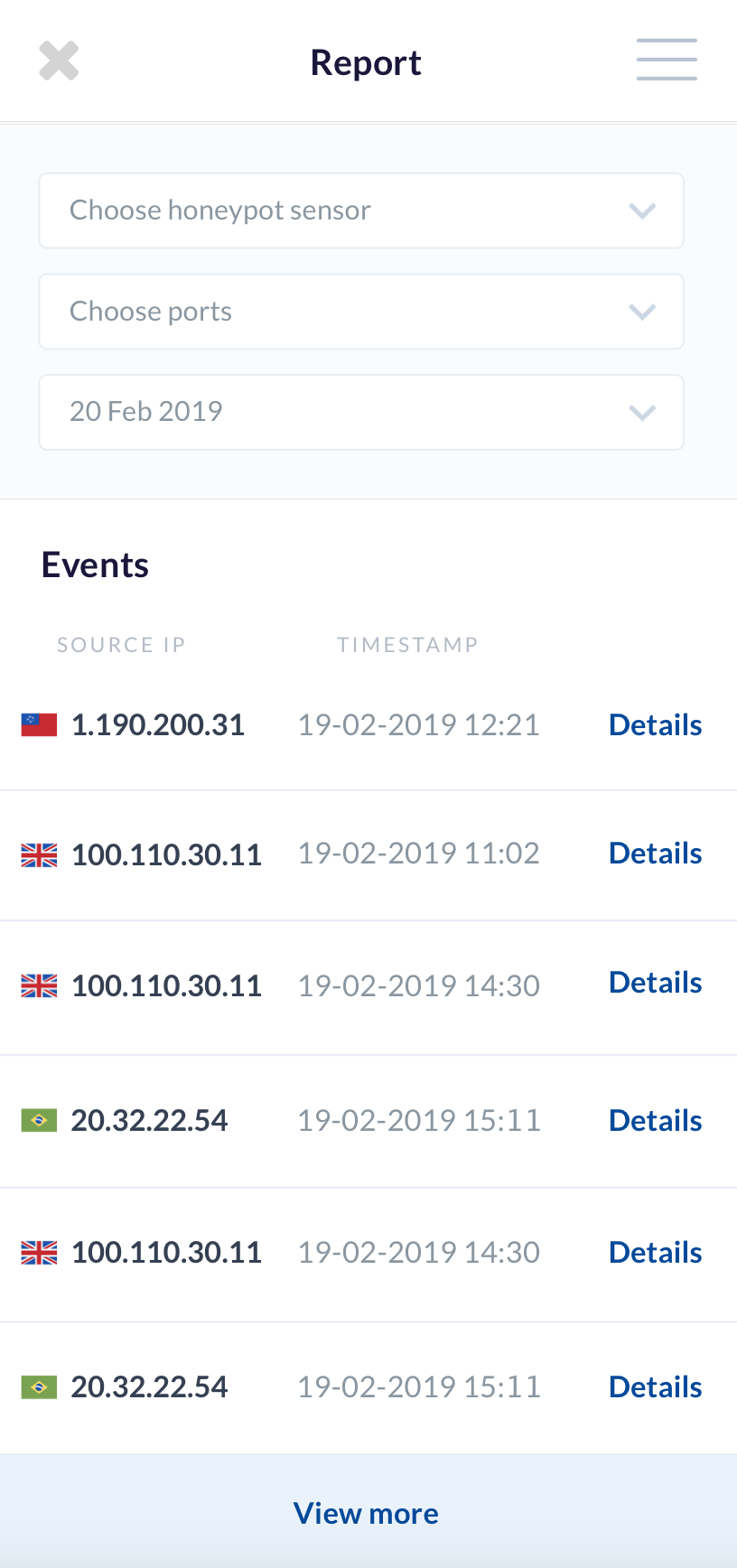
Task: Close the Report screen
Action: 59,61
